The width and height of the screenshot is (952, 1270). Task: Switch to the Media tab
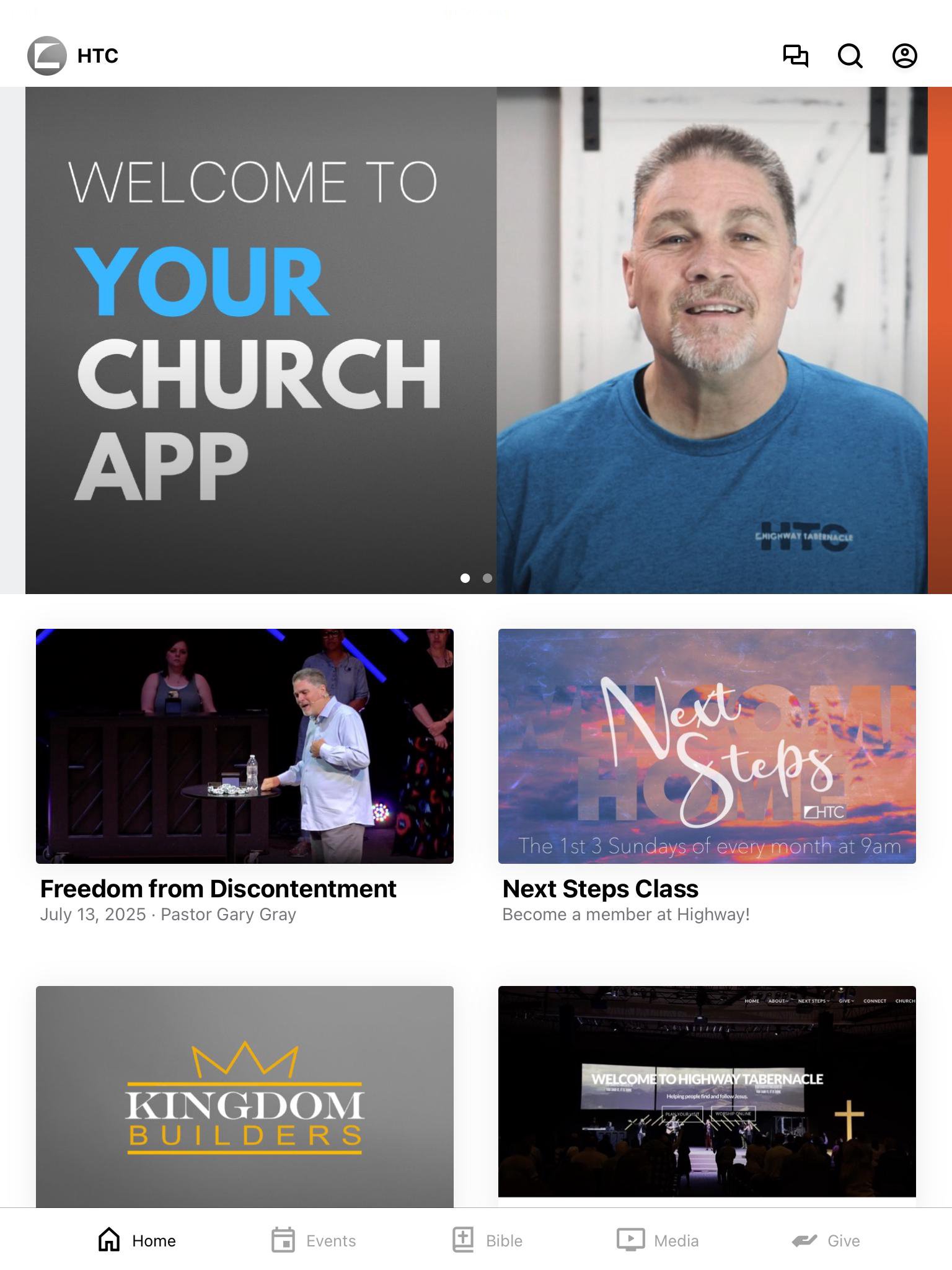[x=658, y=1240]
